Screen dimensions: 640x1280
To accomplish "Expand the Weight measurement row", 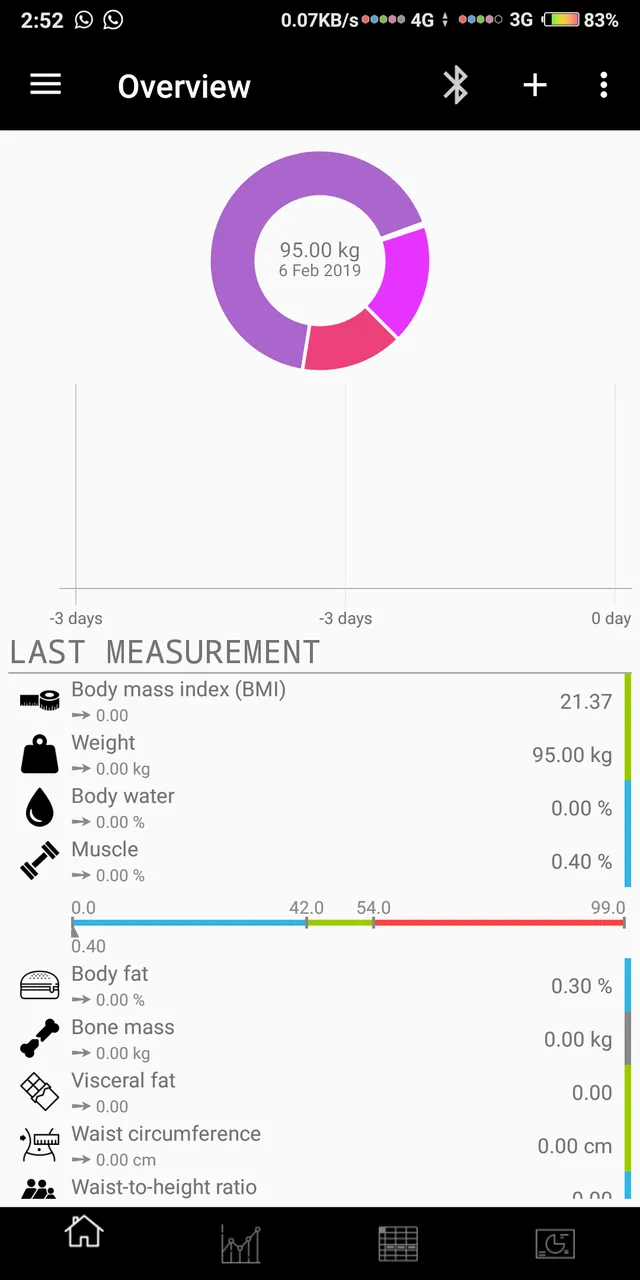I will 320,754.
